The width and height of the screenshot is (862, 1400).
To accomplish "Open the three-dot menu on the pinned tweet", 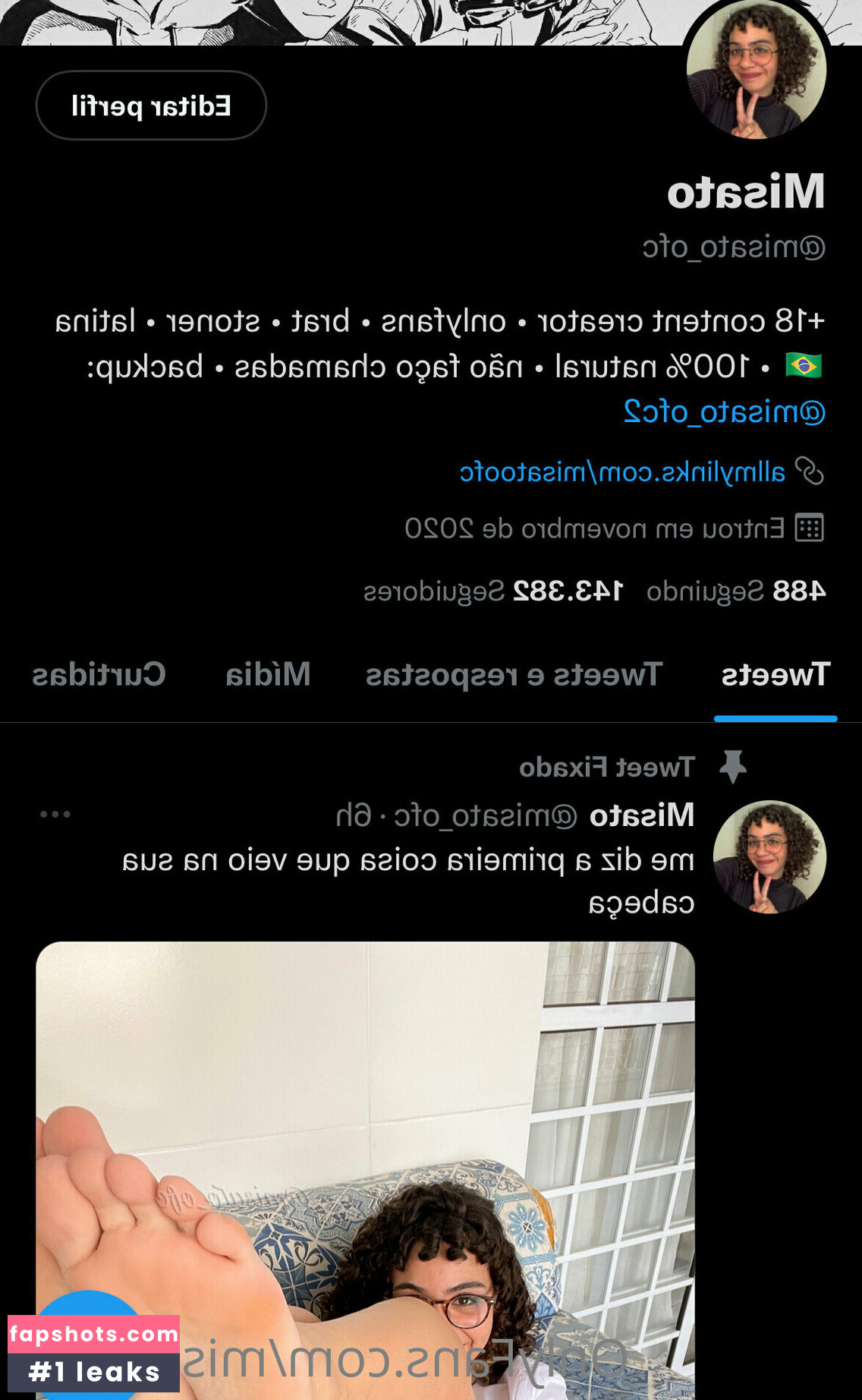I will click(x=55, y=815).
